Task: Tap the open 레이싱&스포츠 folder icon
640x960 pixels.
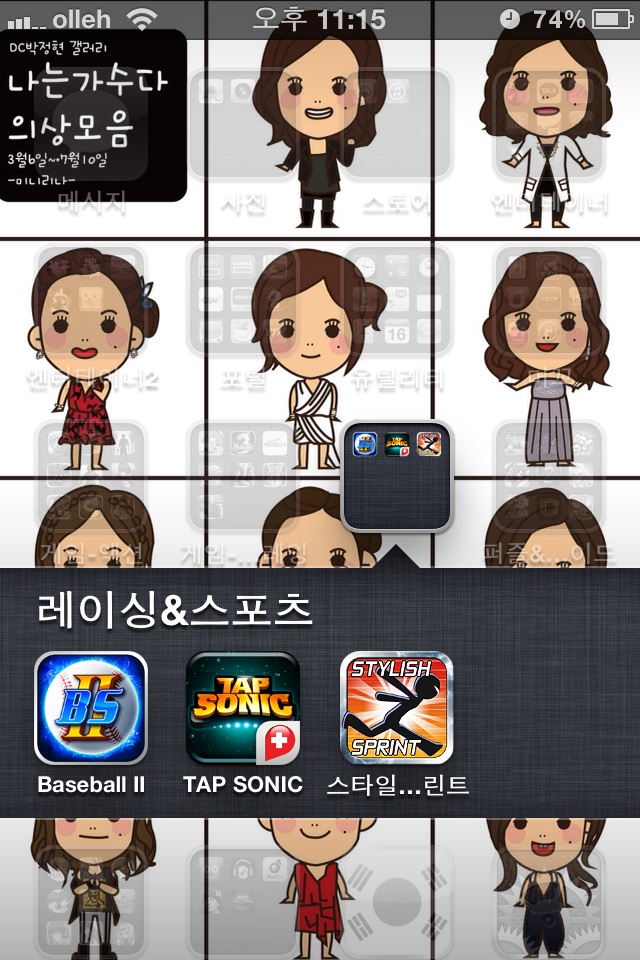Action: [x=397, y=475]
